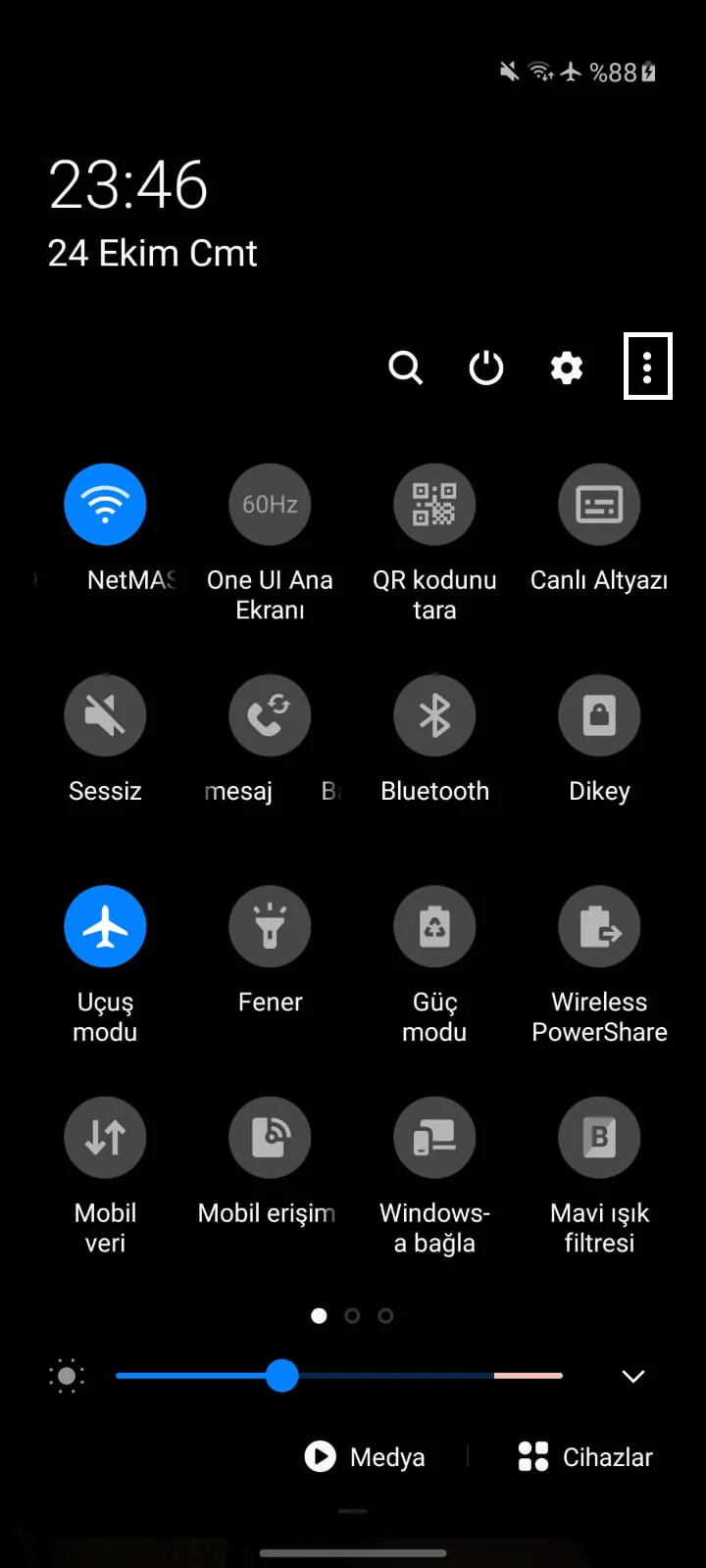Enable Canlı Altyazı live captions
The height and width of the screenshot is (1568, 706).
click(599, 504)
